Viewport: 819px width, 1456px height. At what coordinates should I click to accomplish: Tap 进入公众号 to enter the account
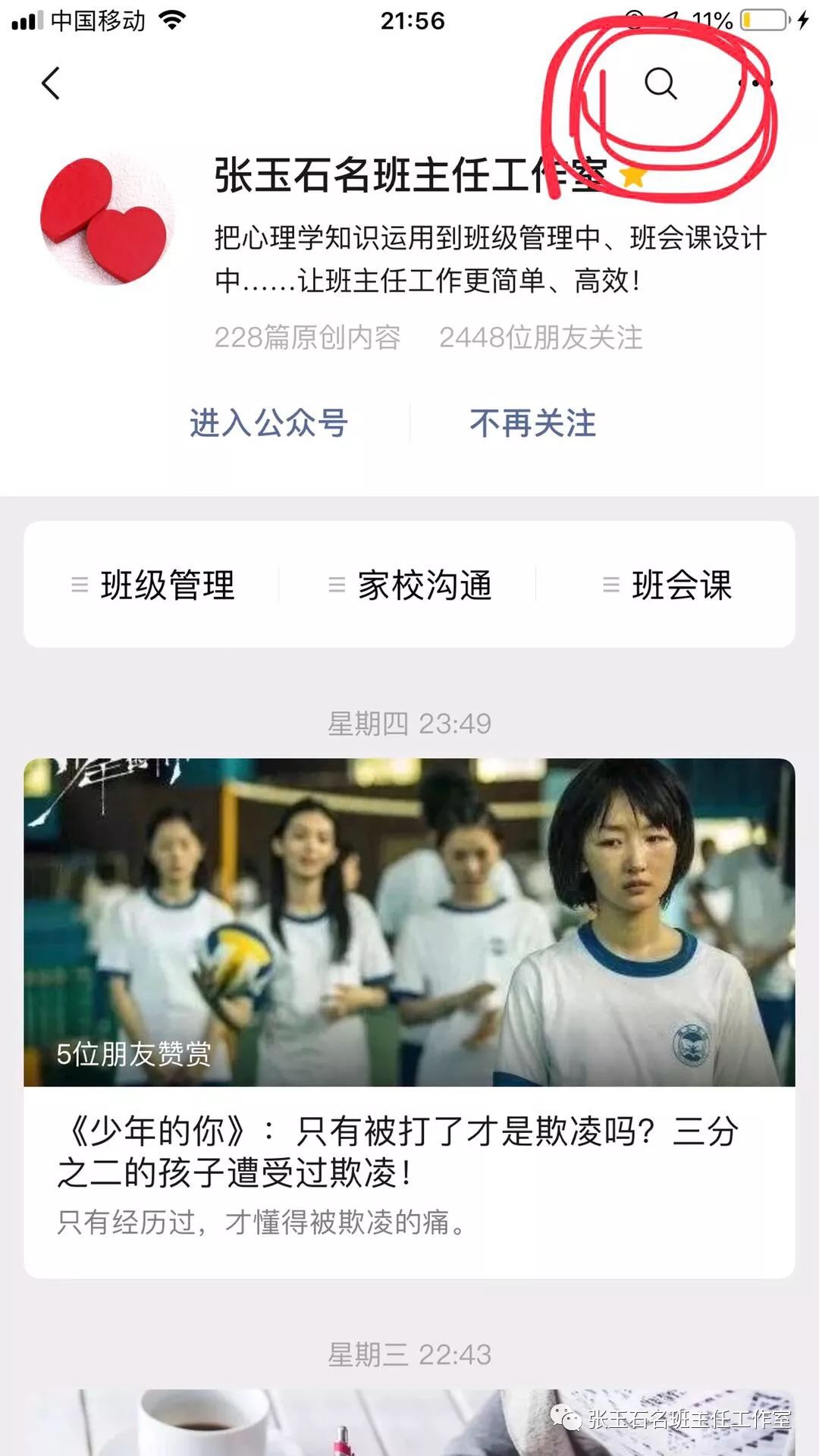click(x=268, y=422)
